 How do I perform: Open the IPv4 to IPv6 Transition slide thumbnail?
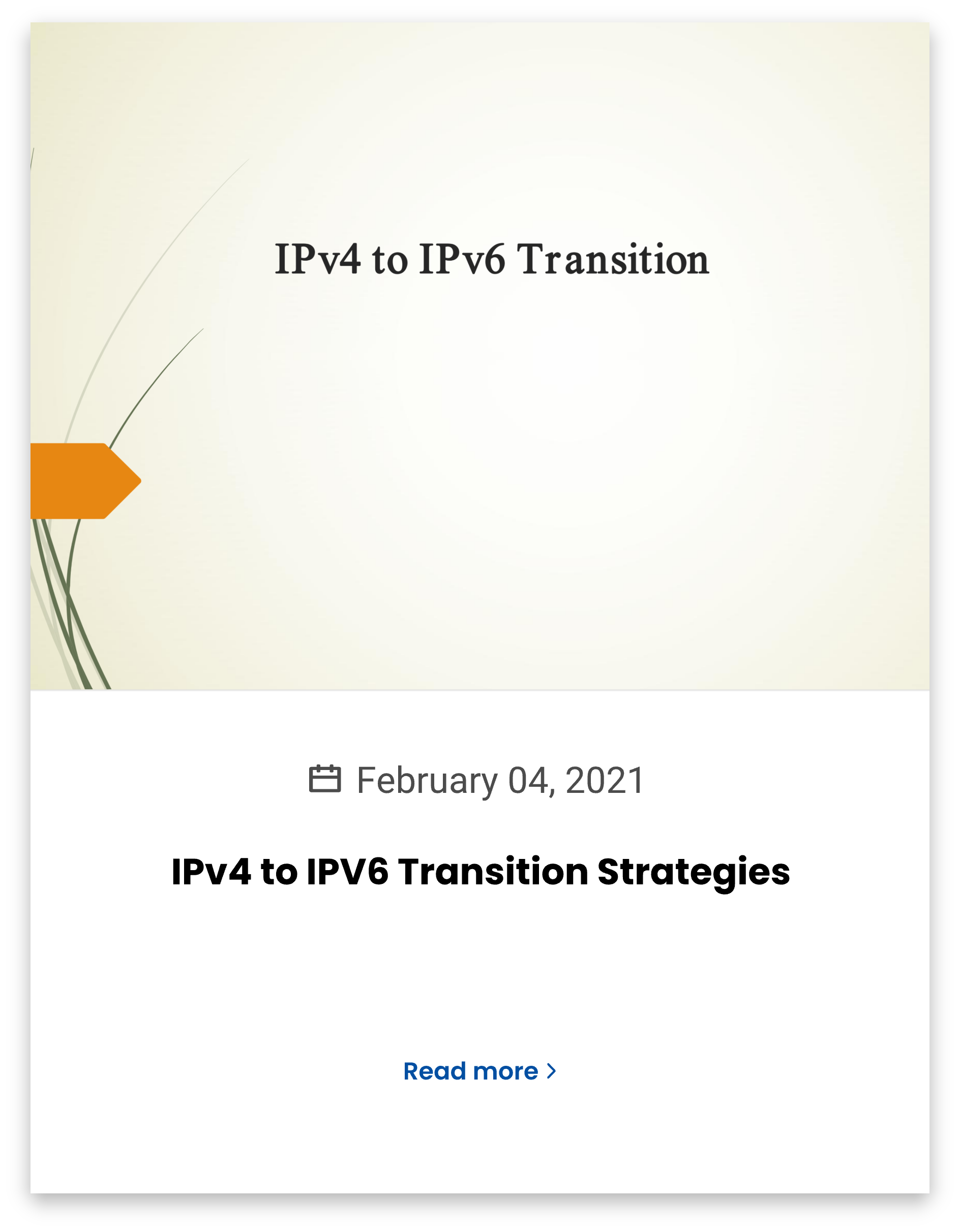(479, 355)
